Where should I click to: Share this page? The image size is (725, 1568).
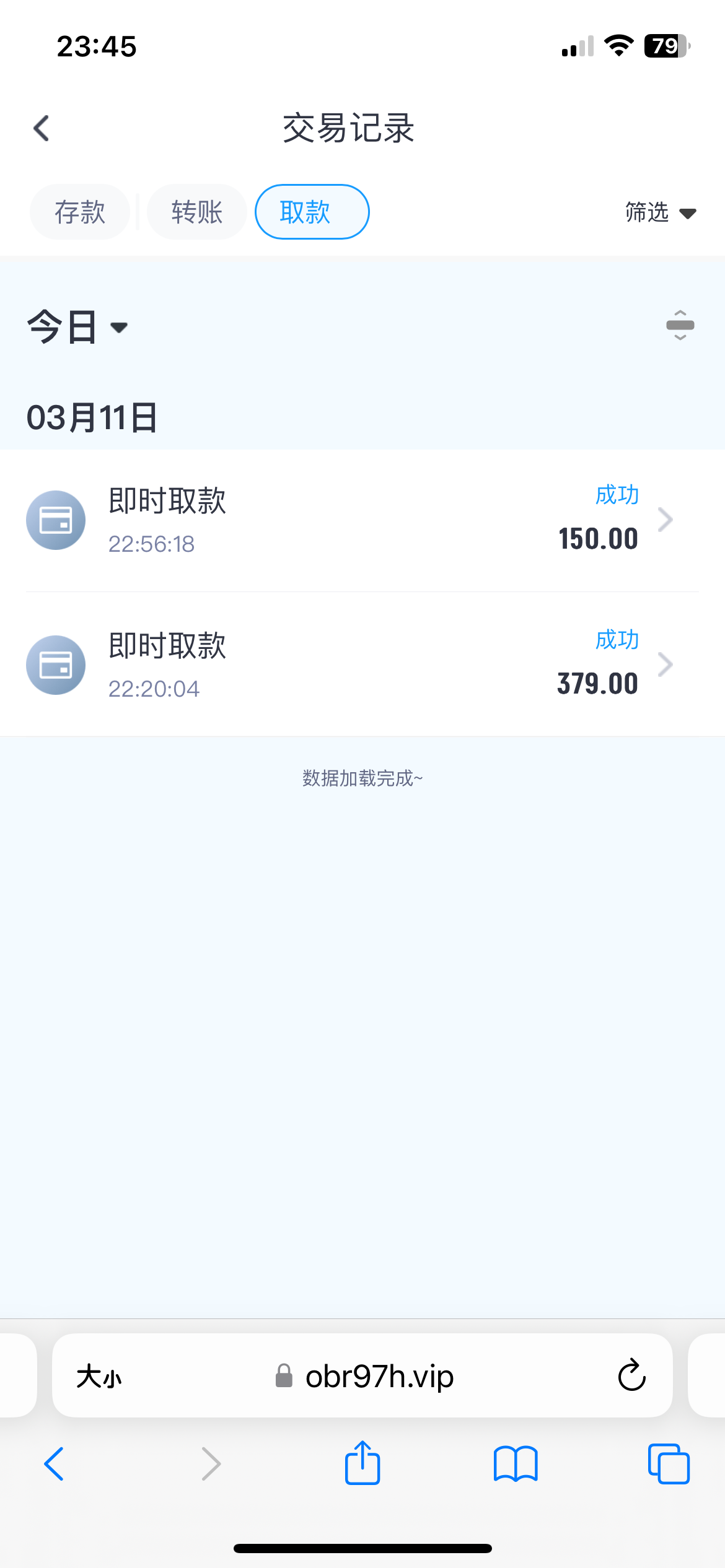pyautogui.click(x=362, y=1462)
